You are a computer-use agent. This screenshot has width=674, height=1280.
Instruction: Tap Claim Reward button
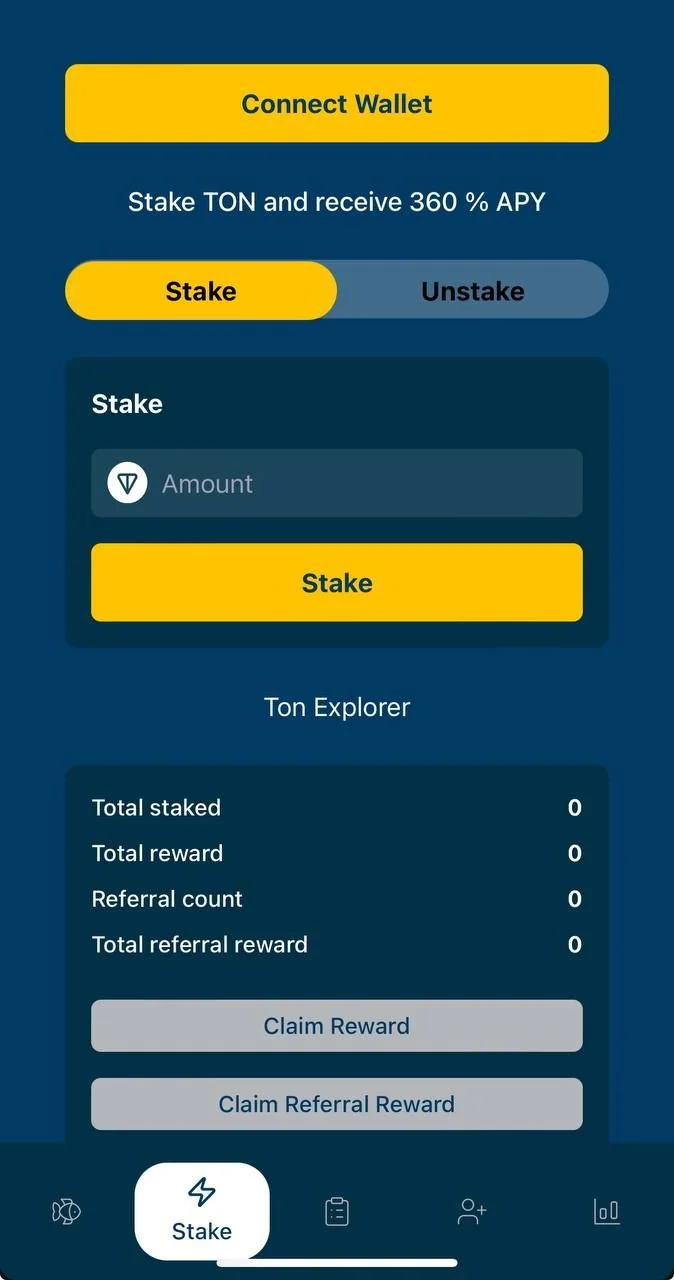337,1026
